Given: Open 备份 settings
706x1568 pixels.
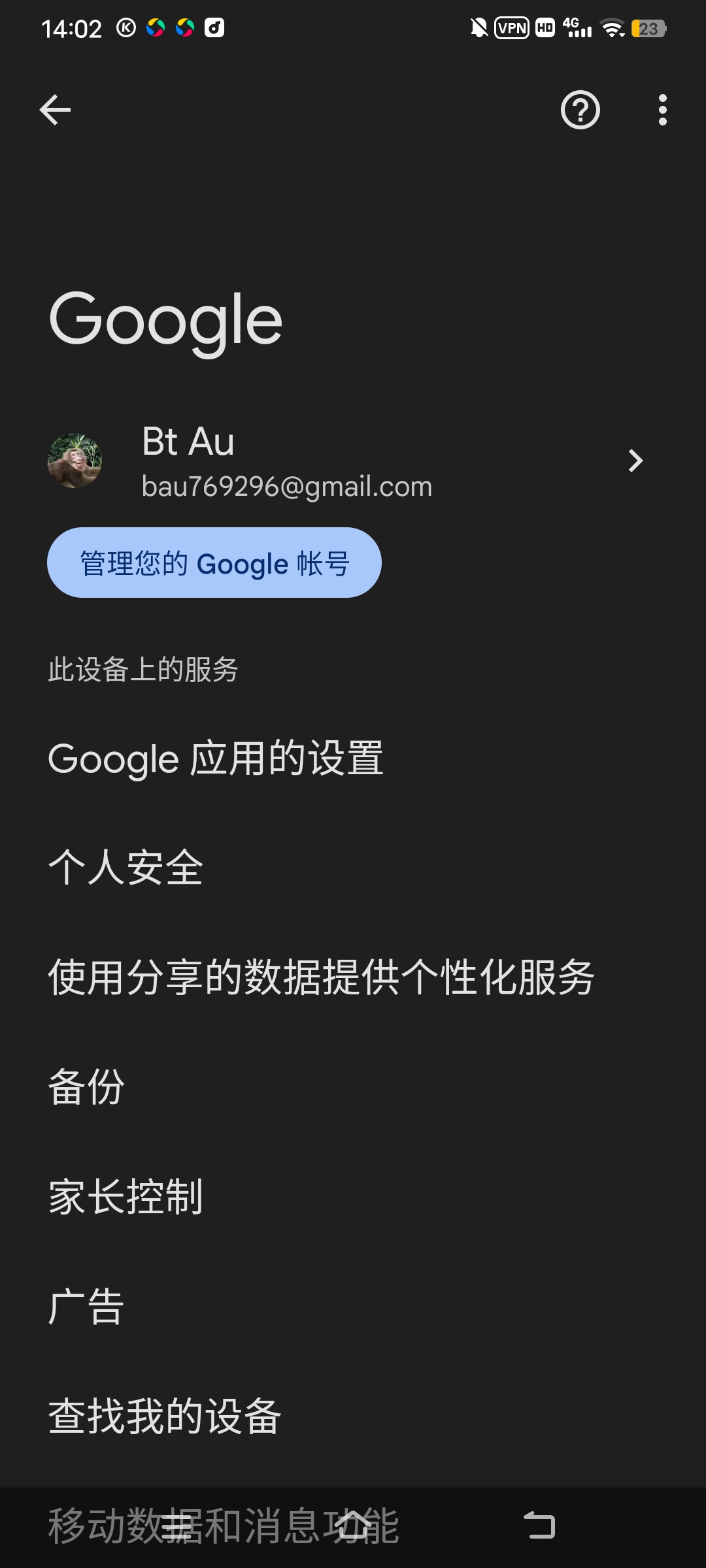Looking at the screenshot, I should [x=86, y=1087].
